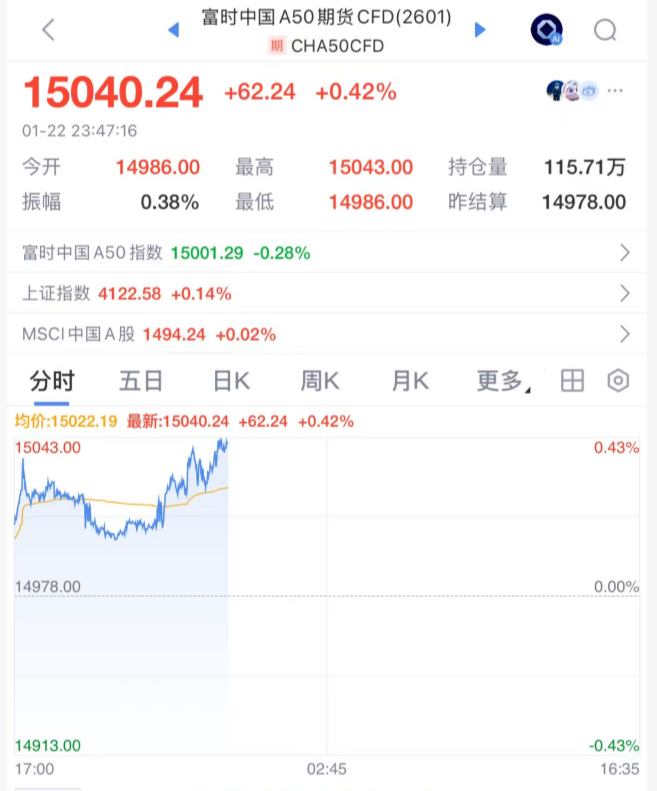Switch to the 五日 chart tab
657x791 pixels.
click(x=141, y=381)
